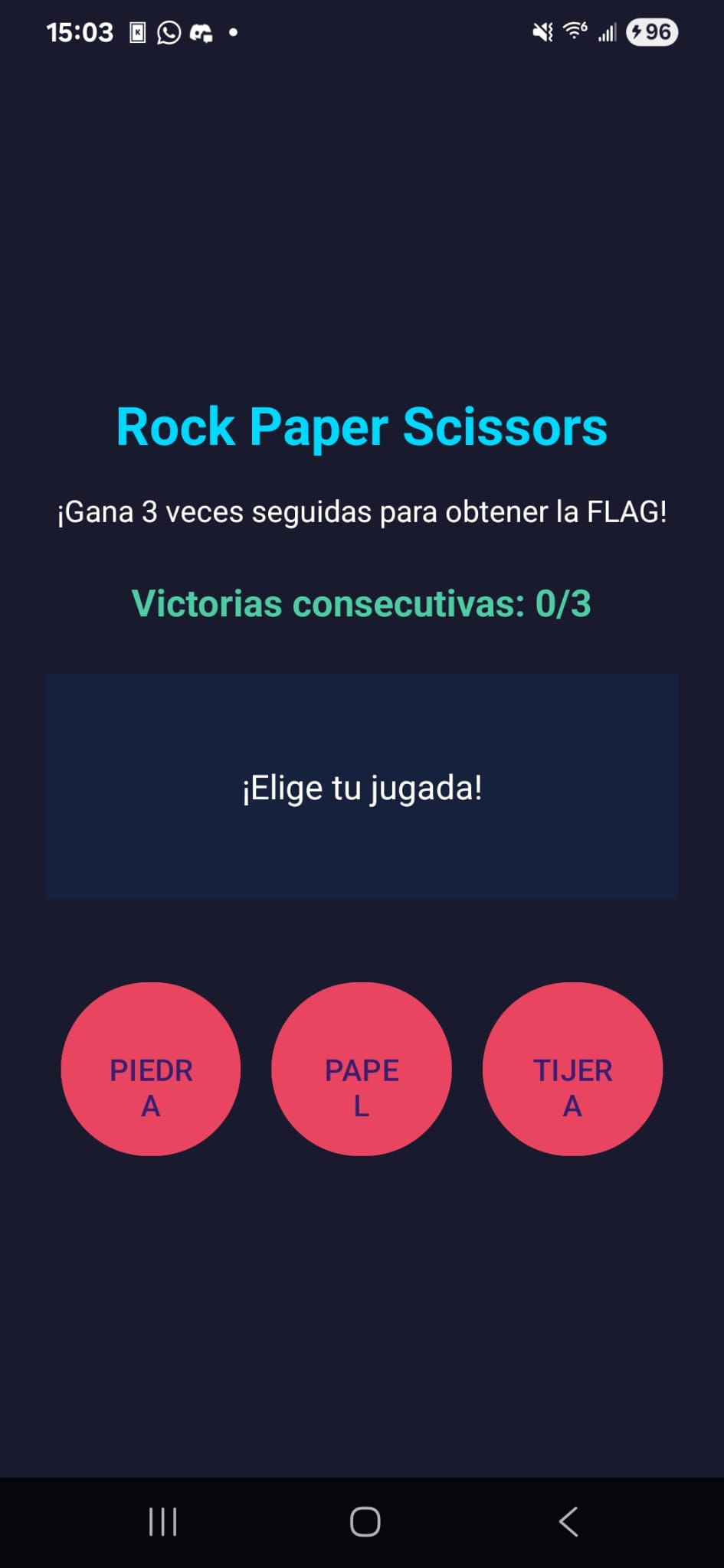Select PIEDRA as your move

[151, 1070]
